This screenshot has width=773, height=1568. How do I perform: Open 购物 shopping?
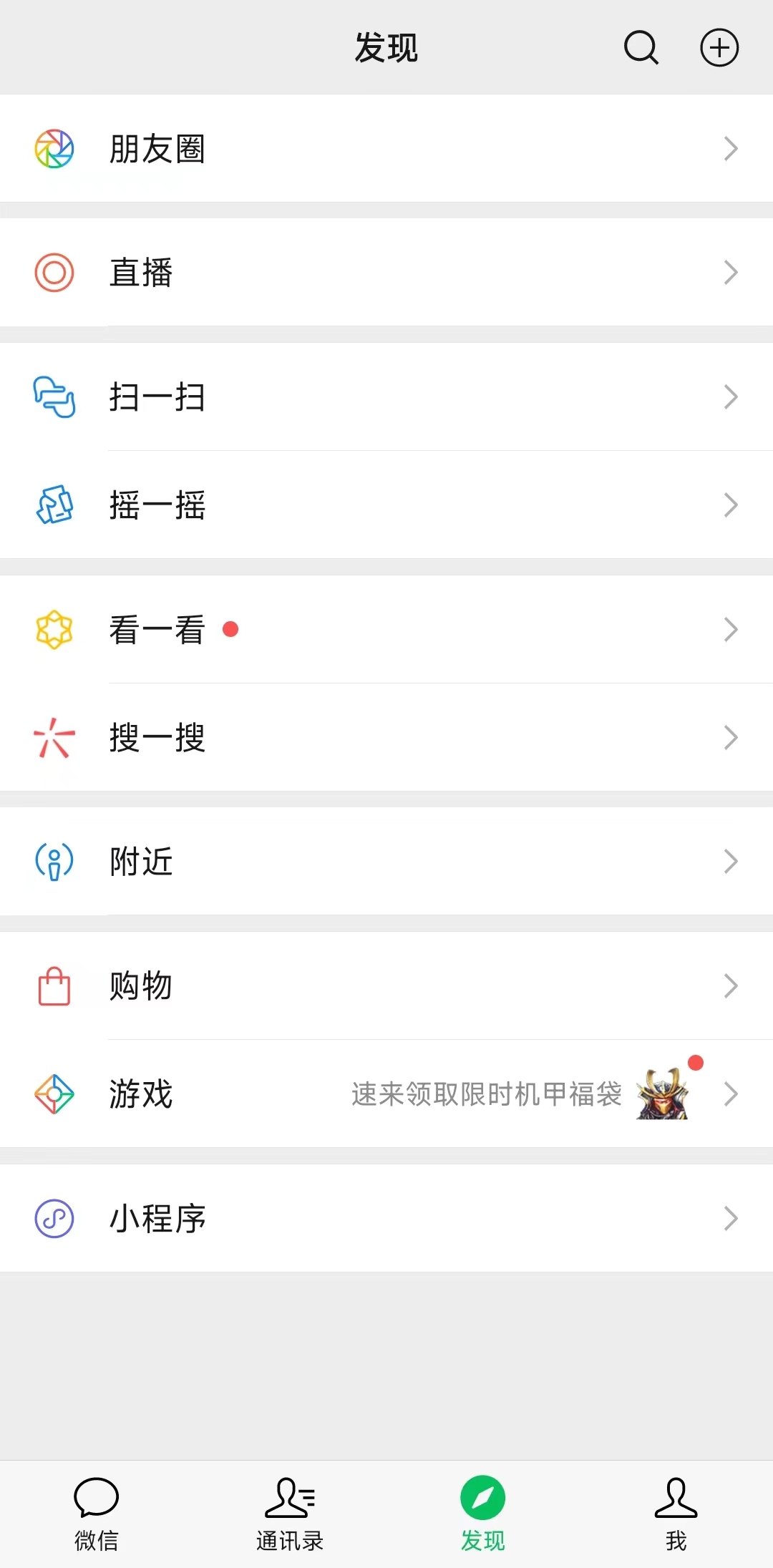(x=386, y=986)
